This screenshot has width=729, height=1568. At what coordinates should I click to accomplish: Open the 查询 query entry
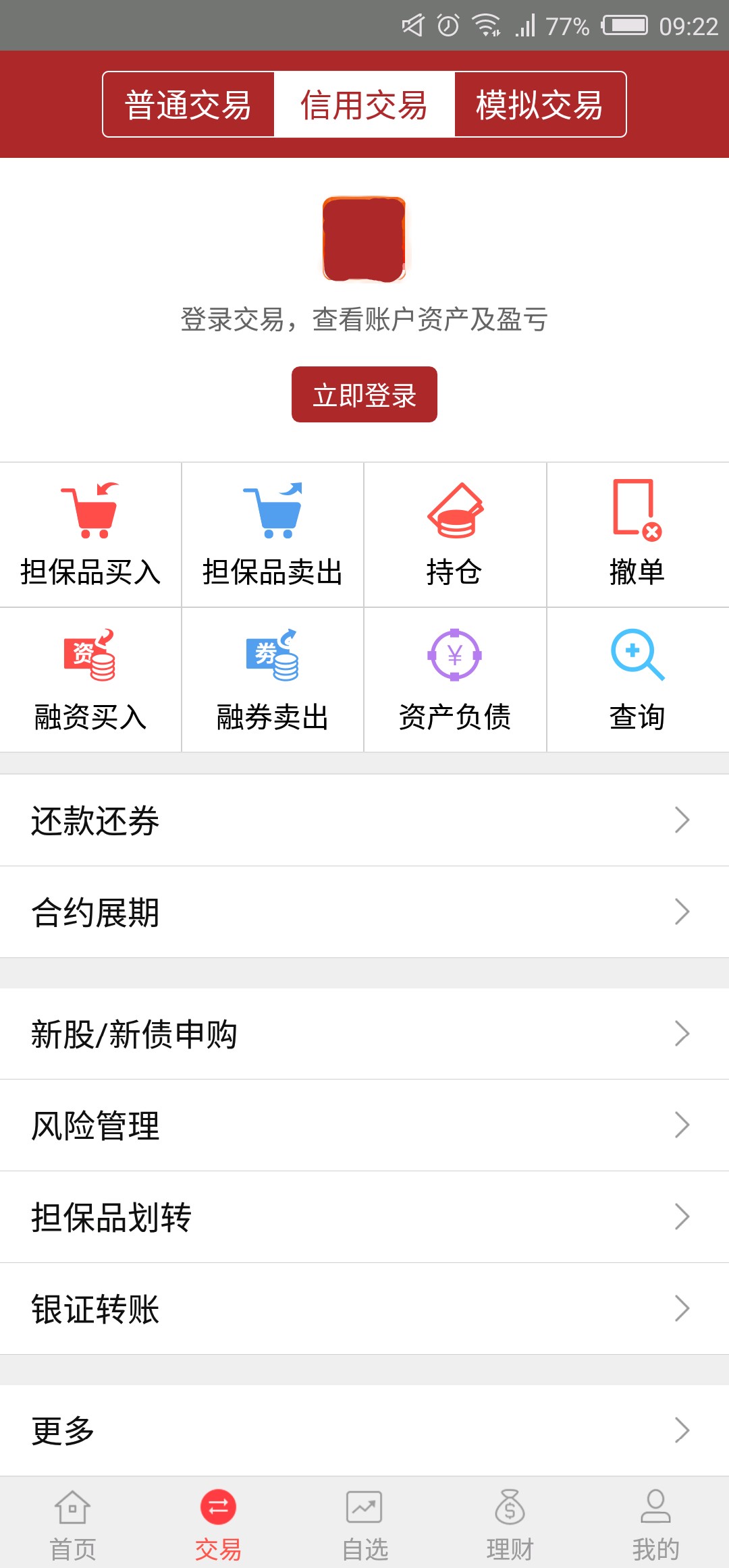point(638,679)
